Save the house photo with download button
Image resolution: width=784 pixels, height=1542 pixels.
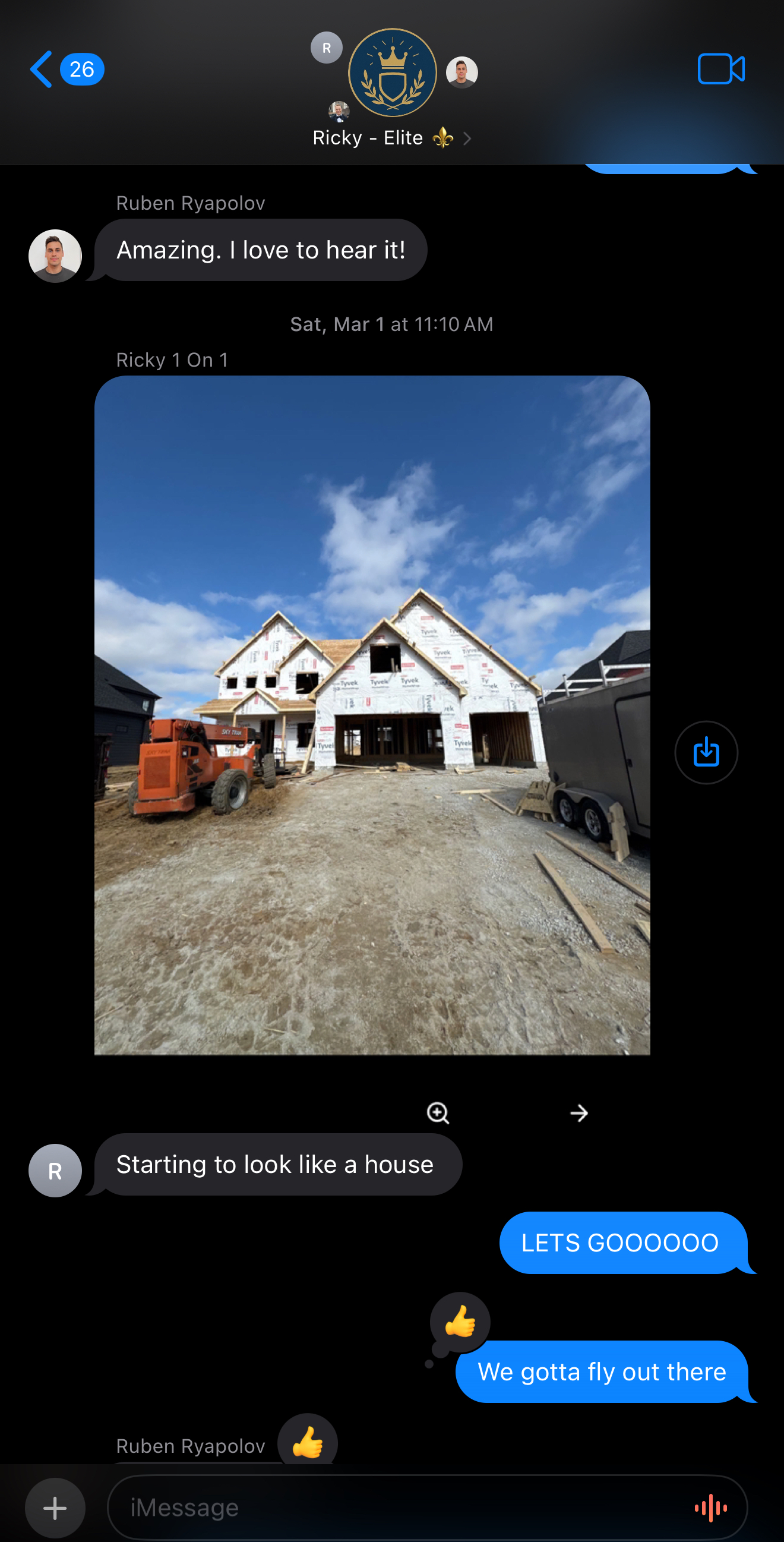706,752
